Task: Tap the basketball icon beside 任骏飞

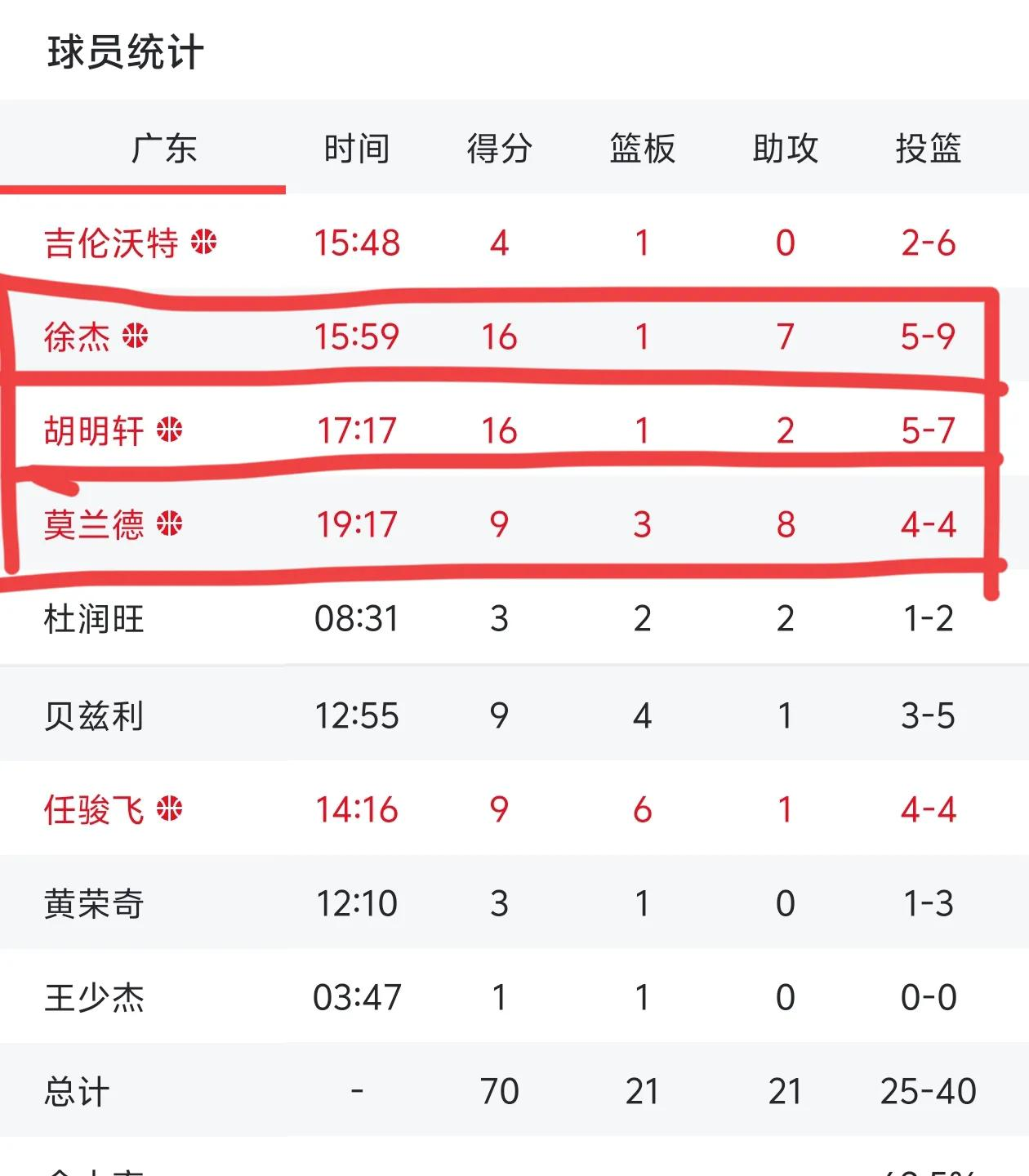Action: point(170,808)
